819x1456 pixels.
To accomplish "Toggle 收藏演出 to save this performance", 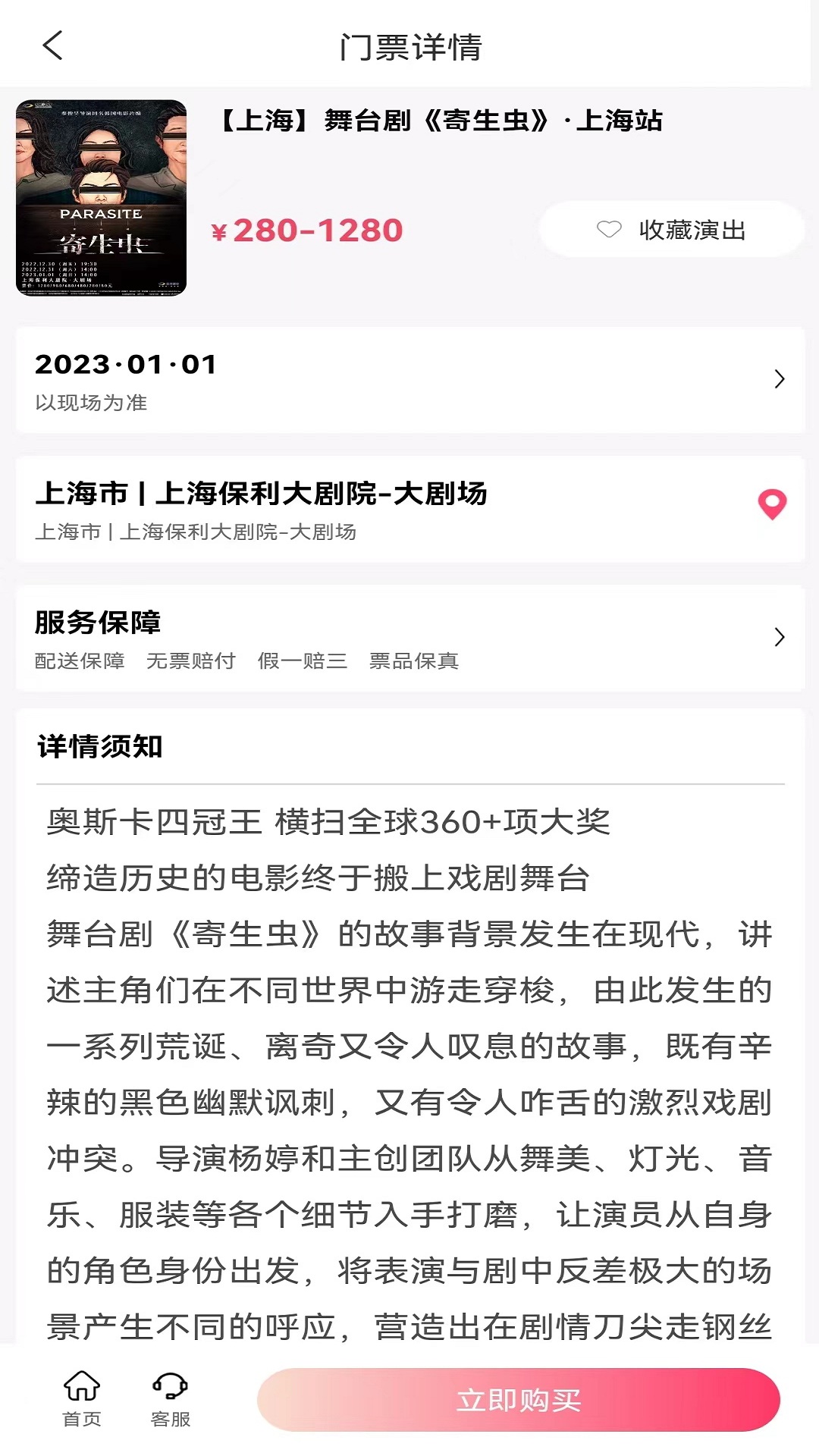I will (692, 230).
